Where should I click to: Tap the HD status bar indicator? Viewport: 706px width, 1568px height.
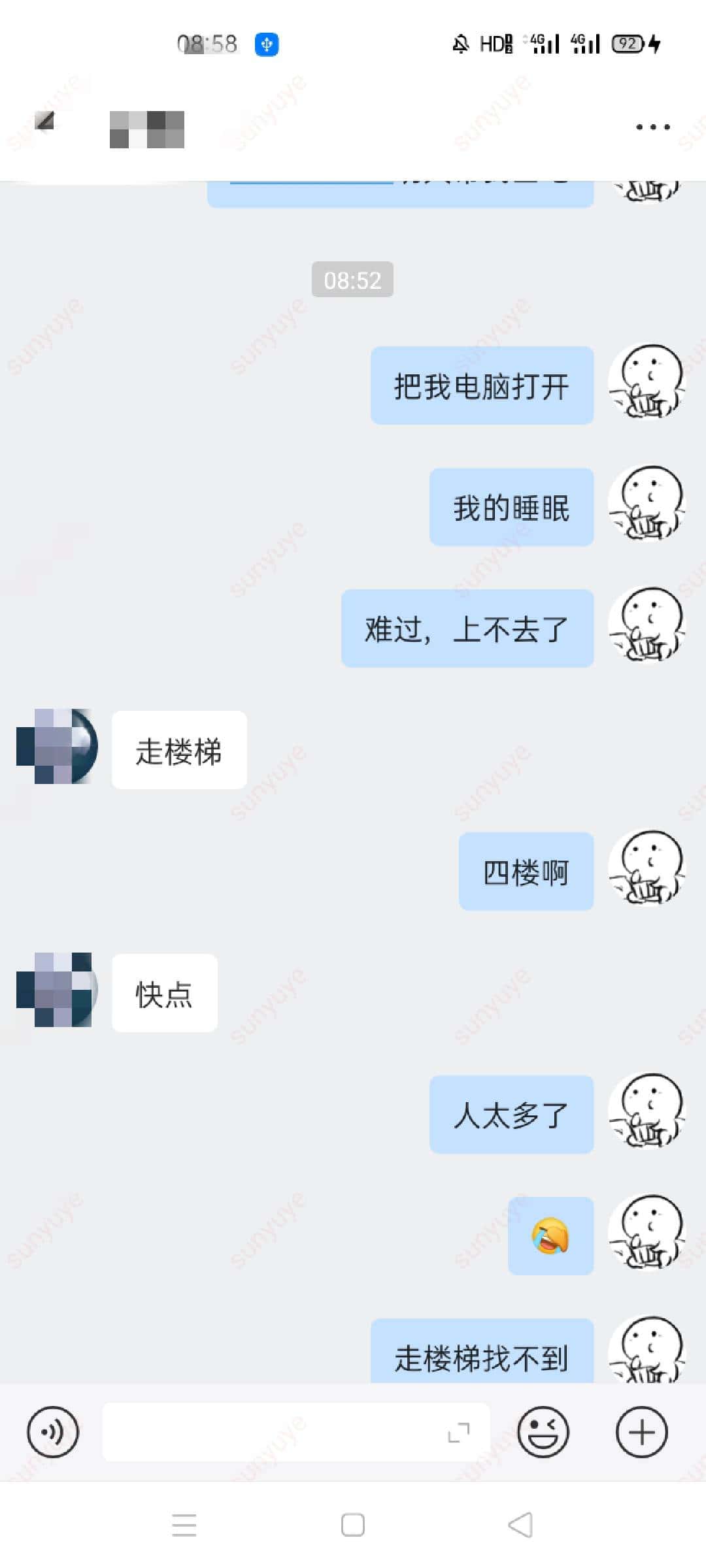pos(494,44)
